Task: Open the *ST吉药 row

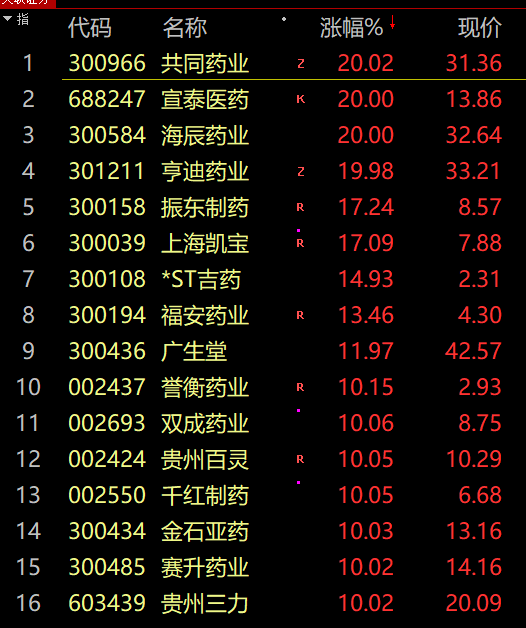Action: pos(263,279)
